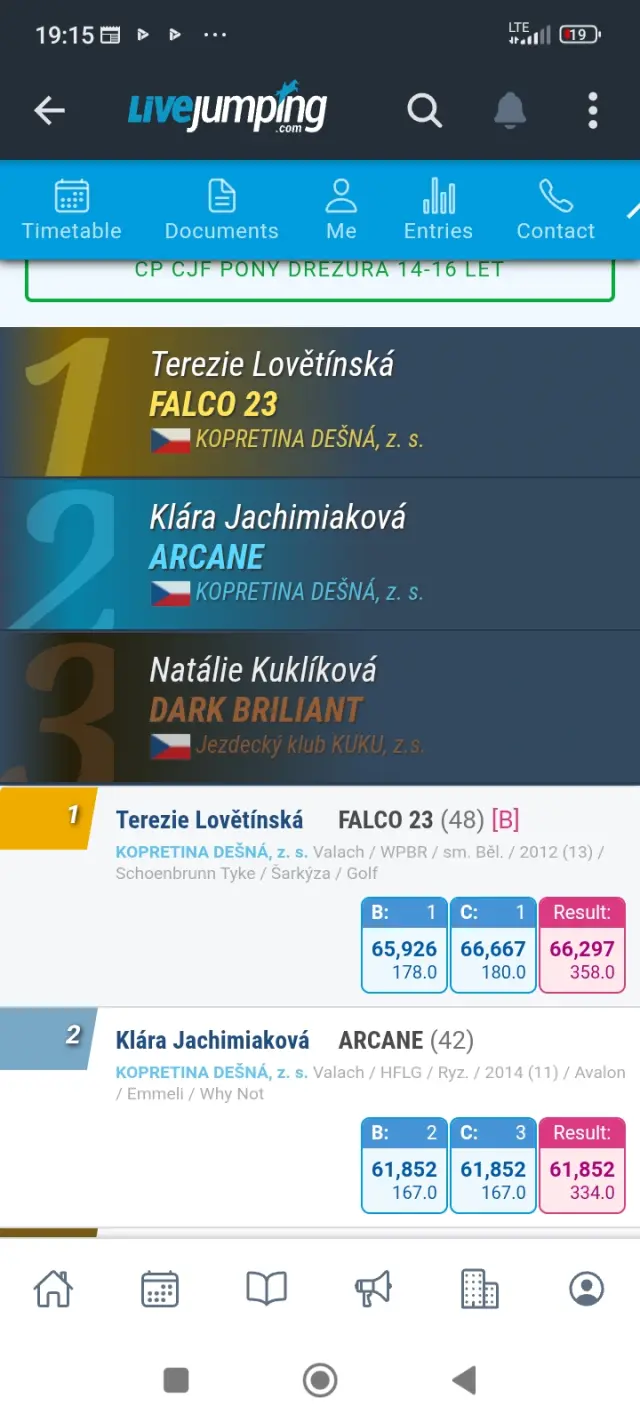Go back with the header arrow
The width and height of the screenshot is (640, 1422).
point(49,110)
